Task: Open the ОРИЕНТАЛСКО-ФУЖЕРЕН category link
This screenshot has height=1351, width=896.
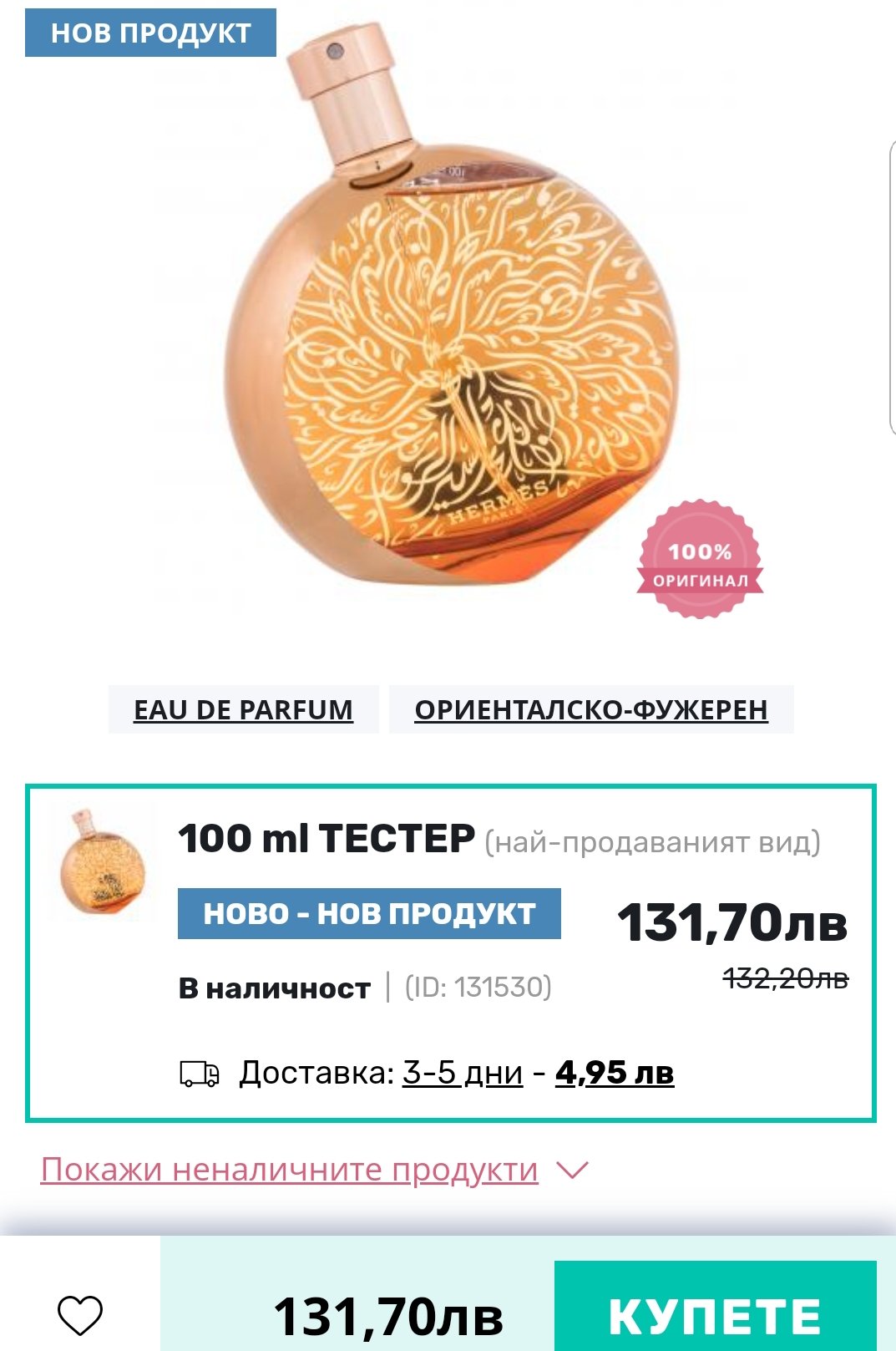Action: pyautogui.click(x=590, y=709)
